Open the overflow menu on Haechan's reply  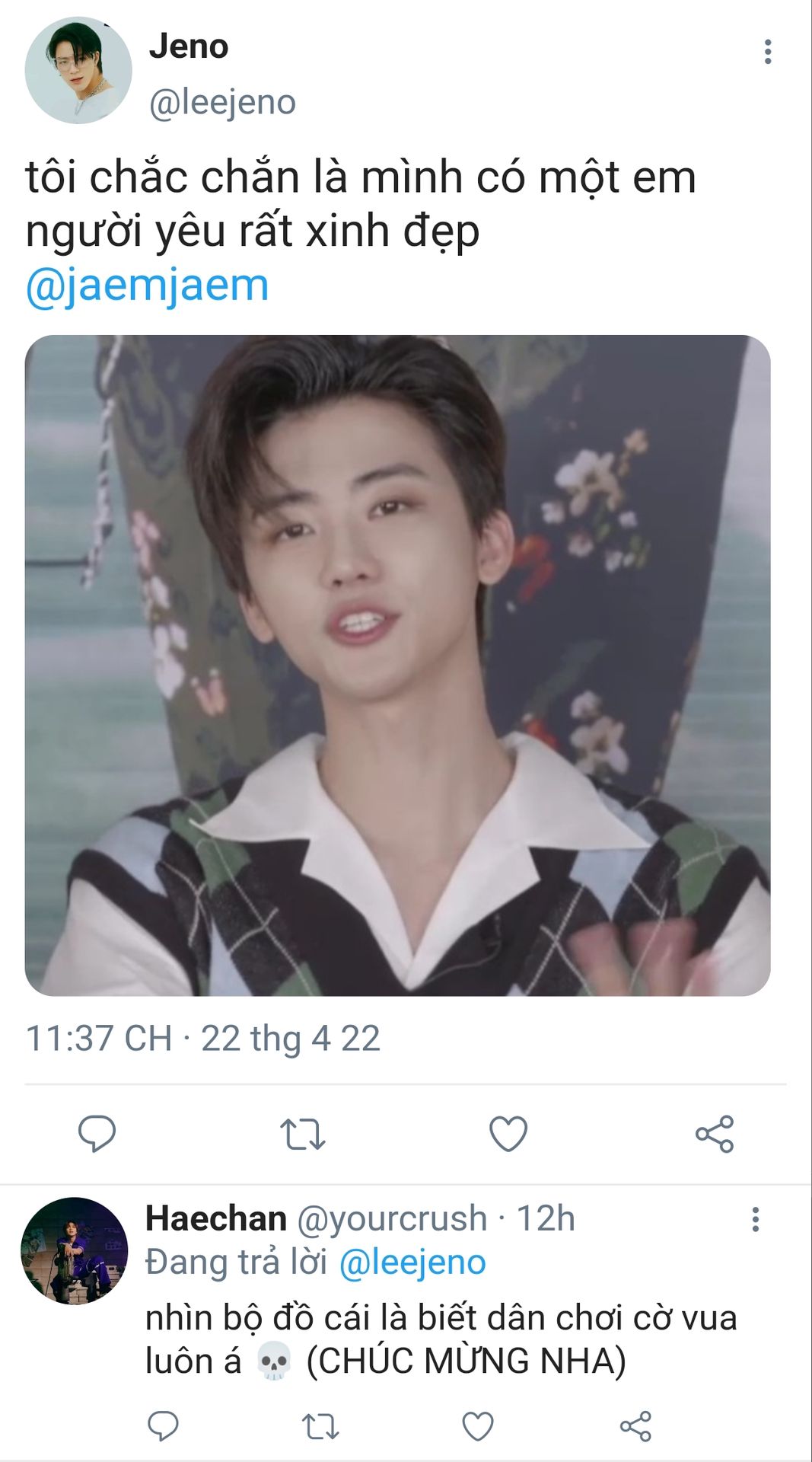point(755,1219)
